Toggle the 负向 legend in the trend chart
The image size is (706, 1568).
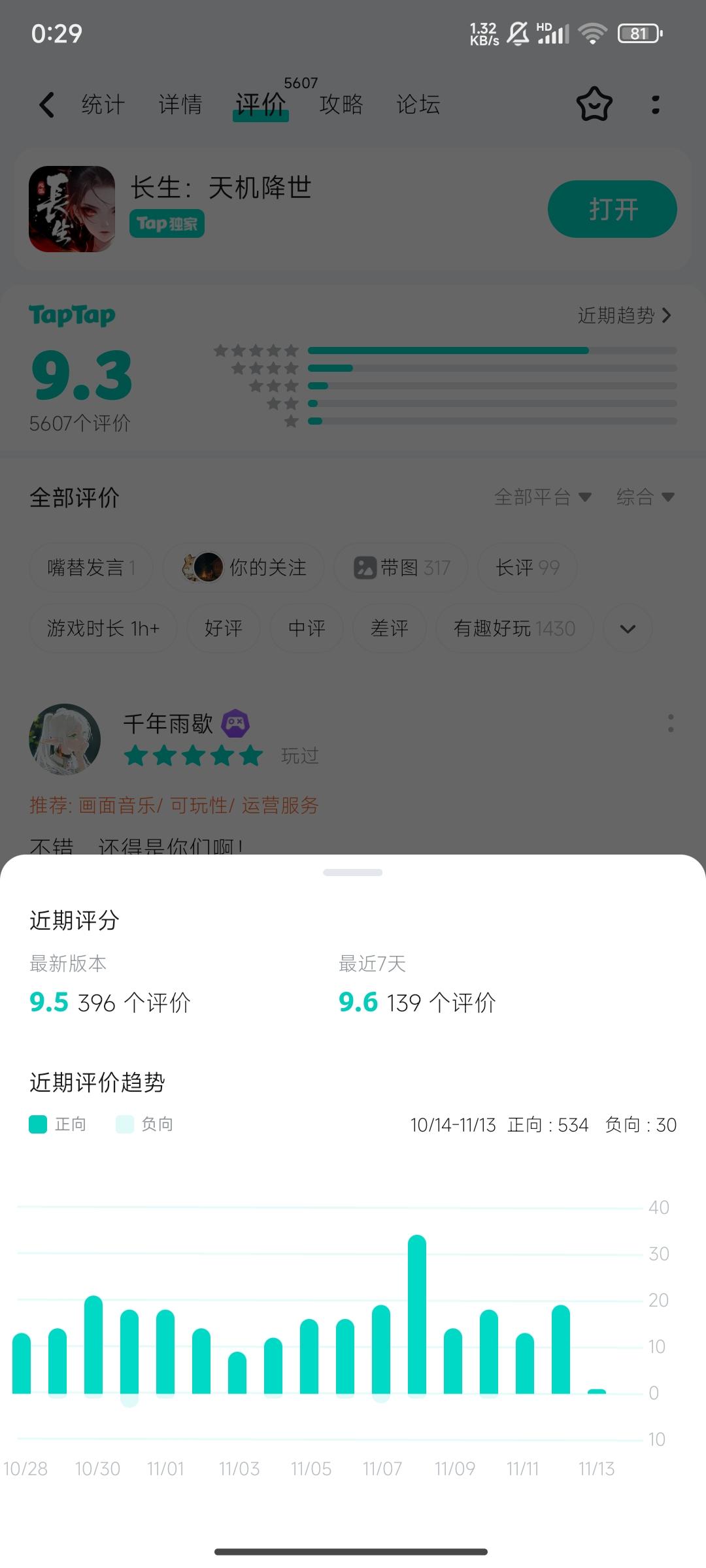click(x=145, y=1124)
